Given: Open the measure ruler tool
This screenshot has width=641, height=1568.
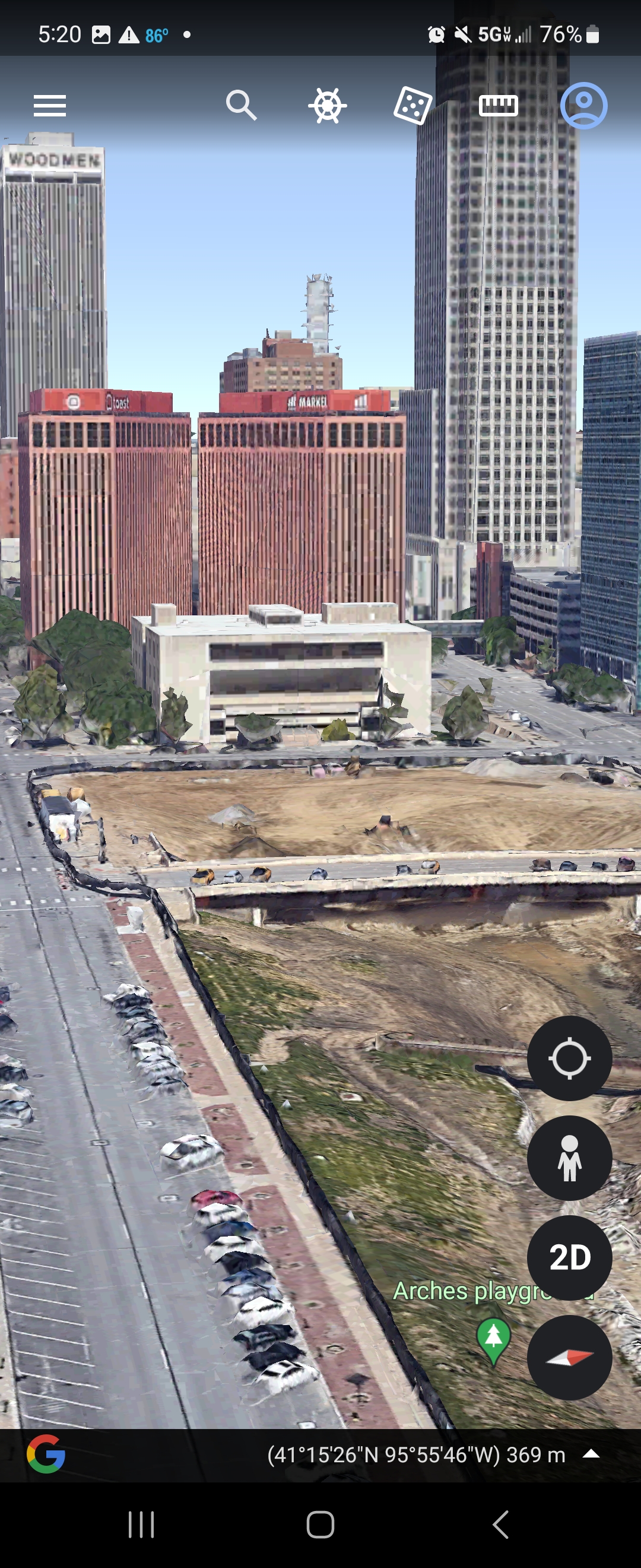Looking at the screenshot, I should pyautogui.click(x=498, y=106).
